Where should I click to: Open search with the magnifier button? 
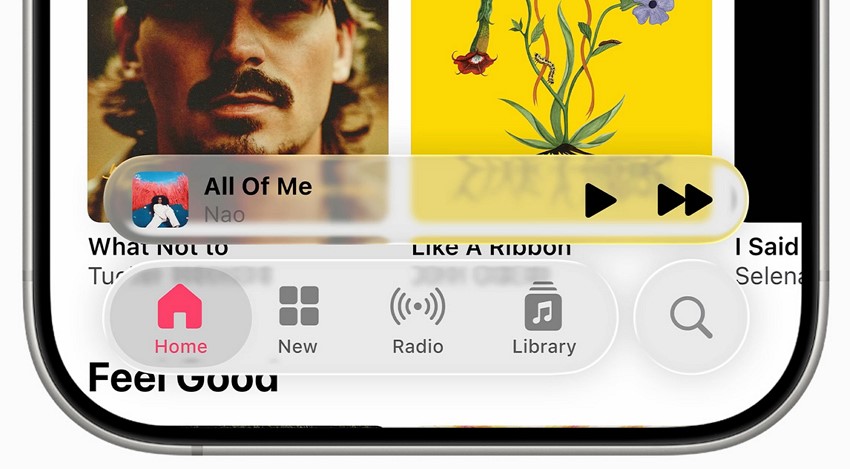tap(691, 318)
